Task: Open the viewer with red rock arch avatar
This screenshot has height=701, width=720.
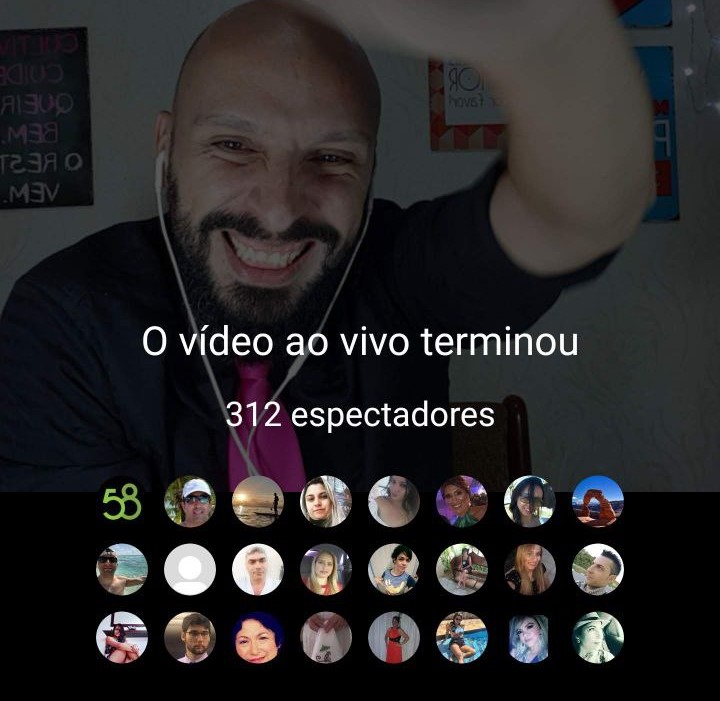Action: coord(598,501)
